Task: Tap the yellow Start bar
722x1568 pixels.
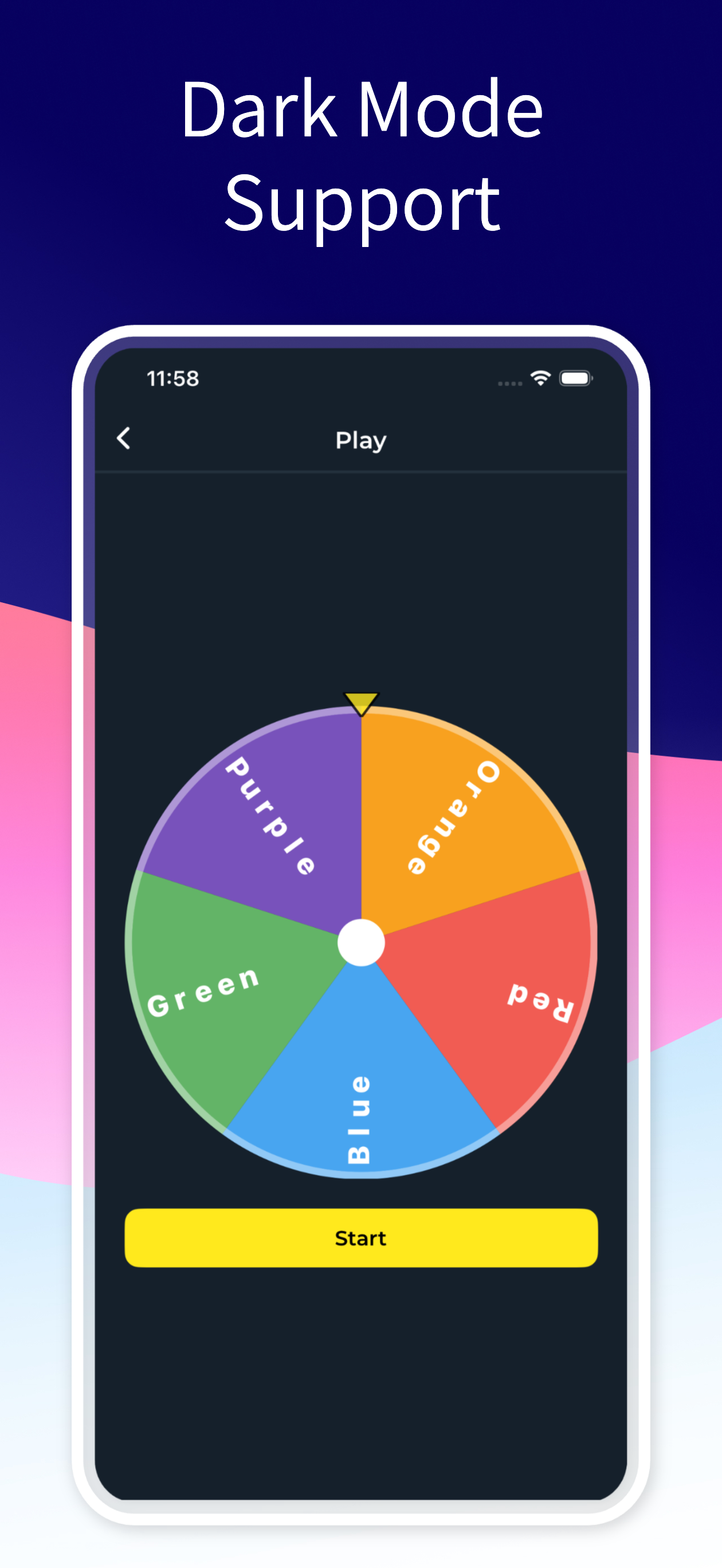Action: tap(360, 1237)
